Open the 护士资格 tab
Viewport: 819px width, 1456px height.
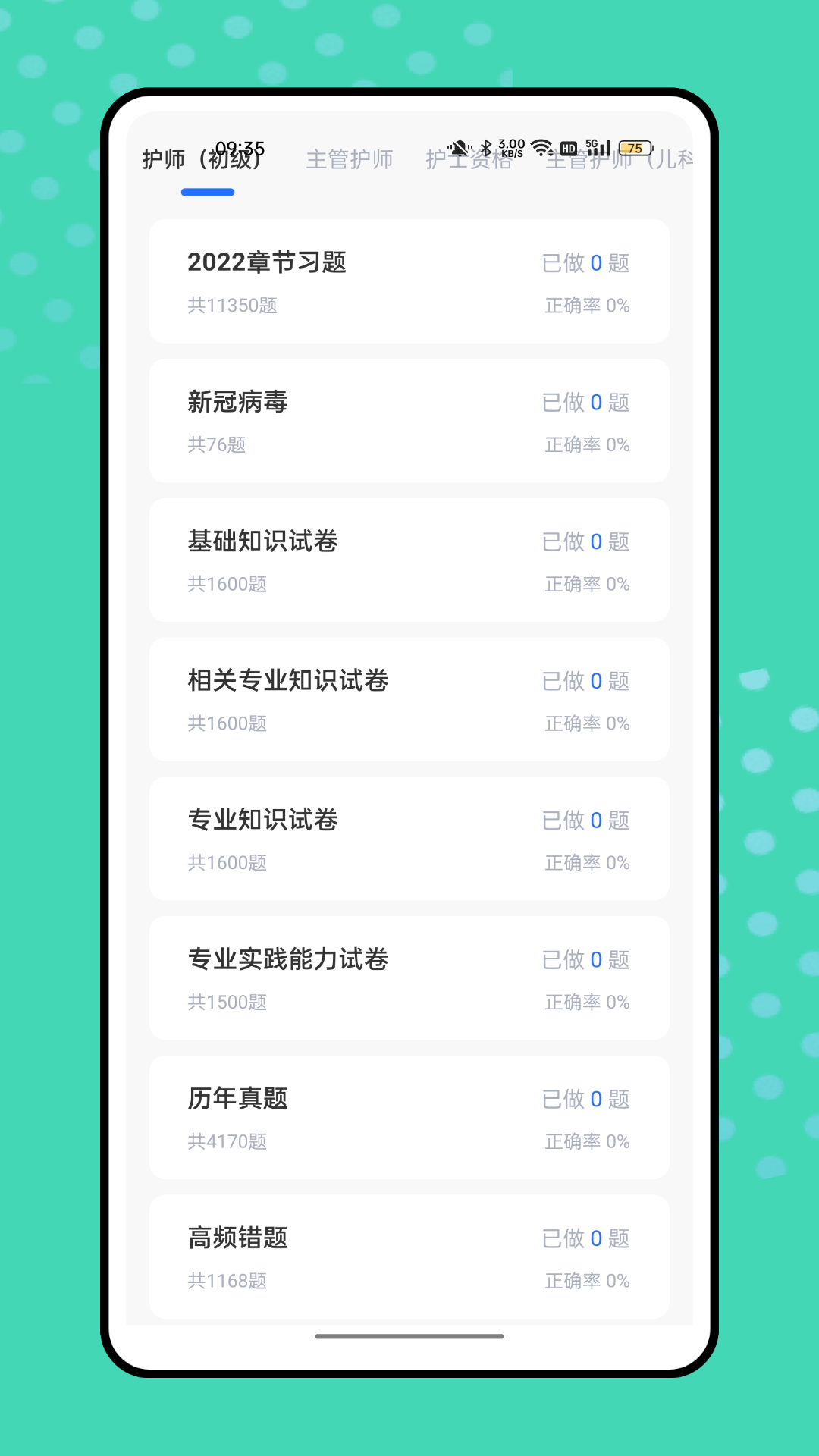(468, 160)
